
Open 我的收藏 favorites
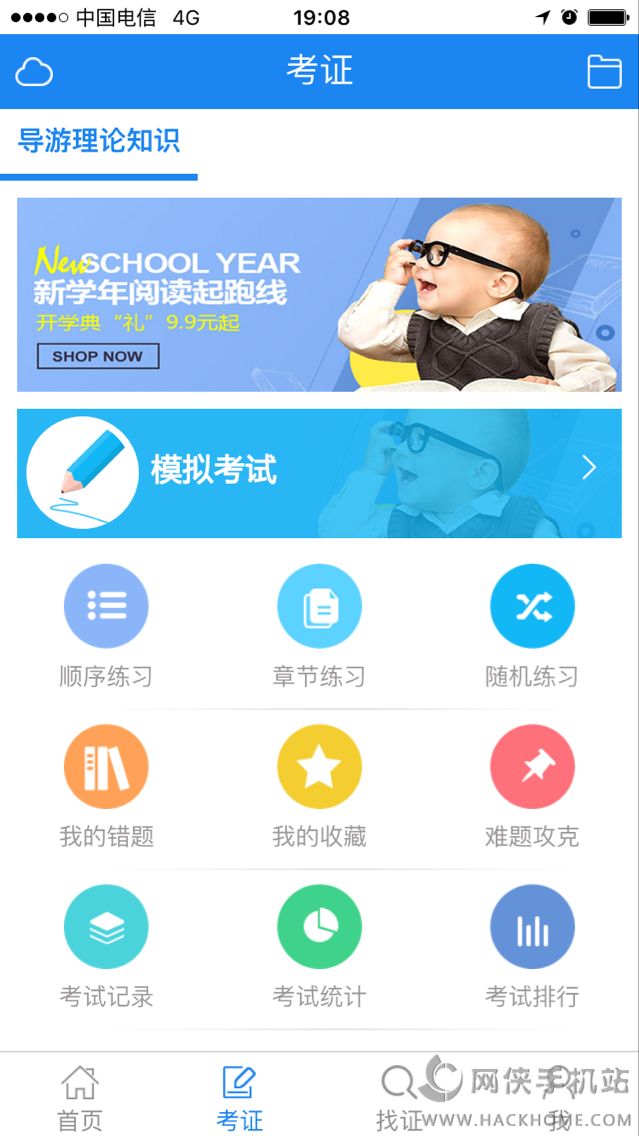pos(319,785)
